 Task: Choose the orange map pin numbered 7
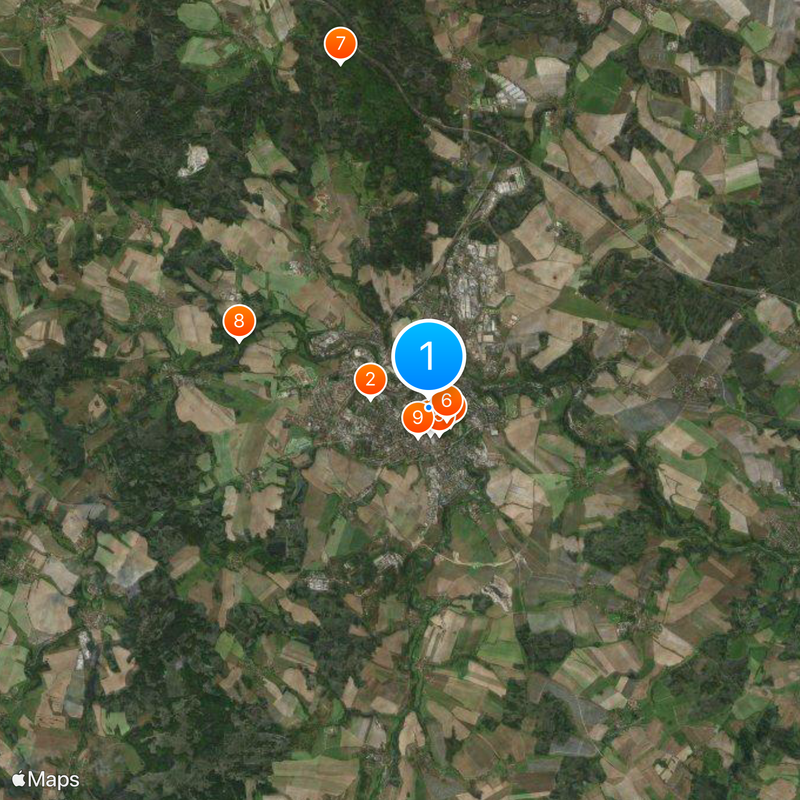tap(341, 44)
